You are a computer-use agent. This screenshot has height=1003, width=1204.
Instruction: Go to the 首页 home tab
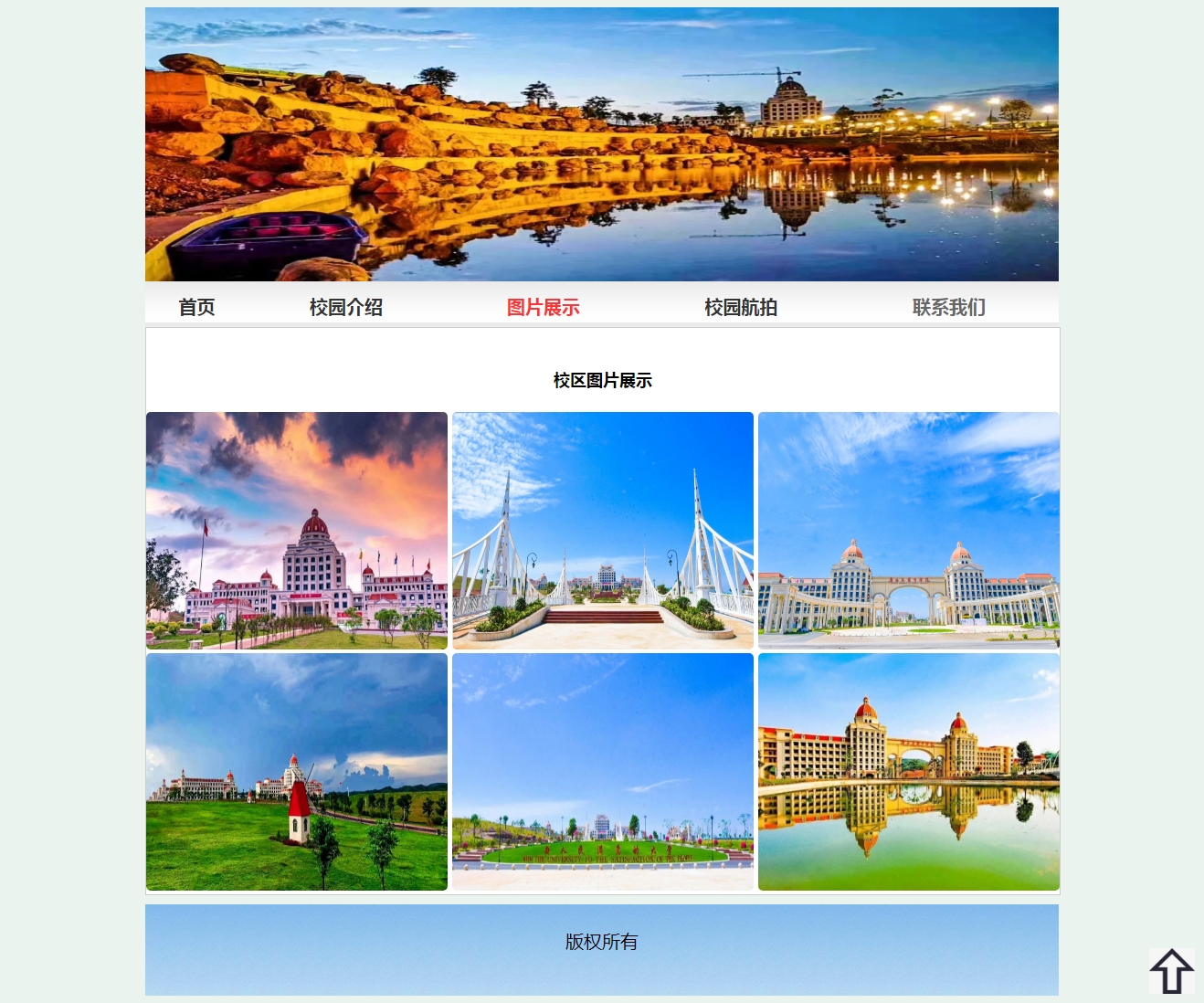[x=196, y=307]
